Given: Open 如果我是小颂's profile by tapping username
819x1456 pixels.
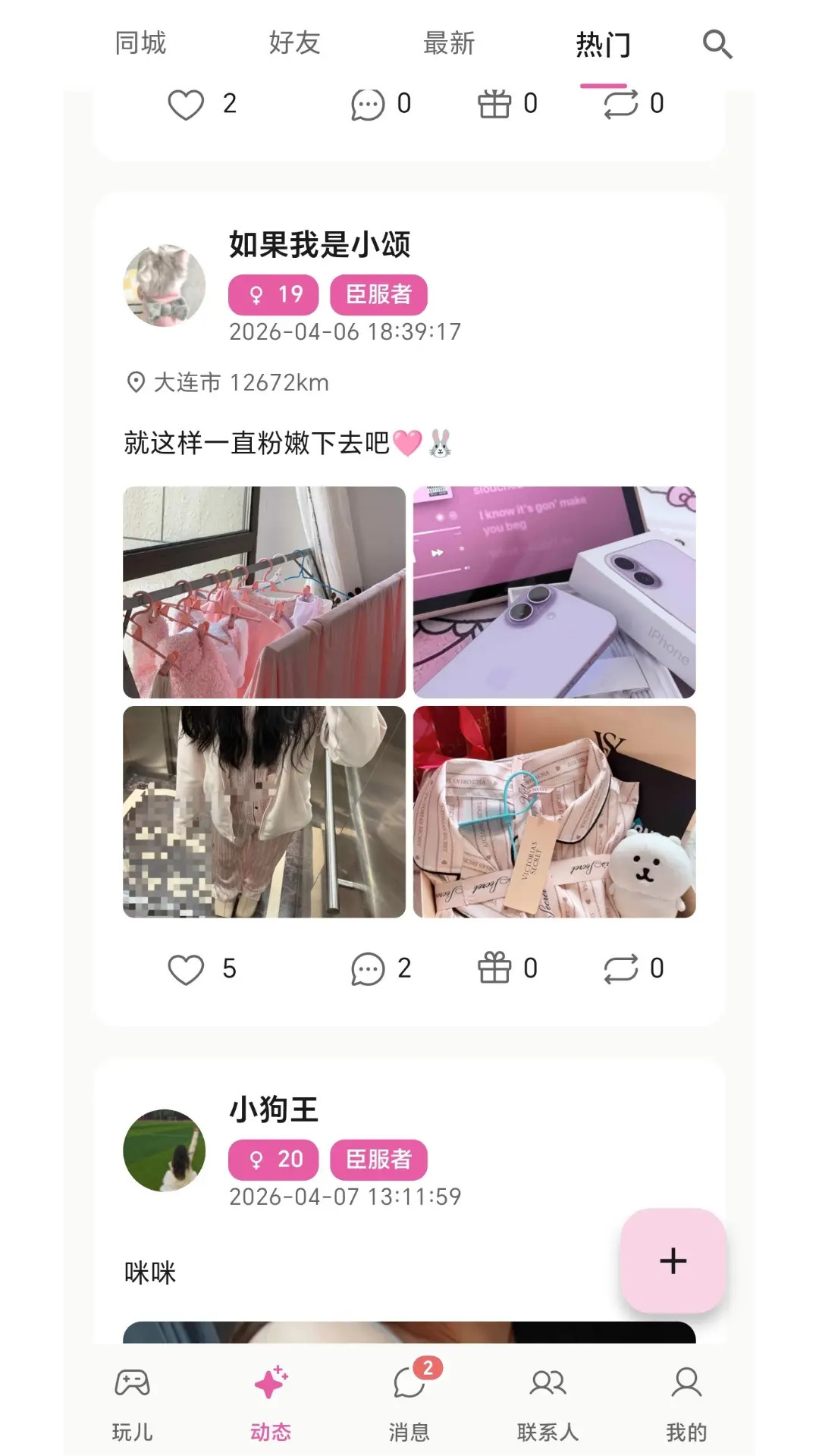Looking at the screenshot, I should click(320, 245).
